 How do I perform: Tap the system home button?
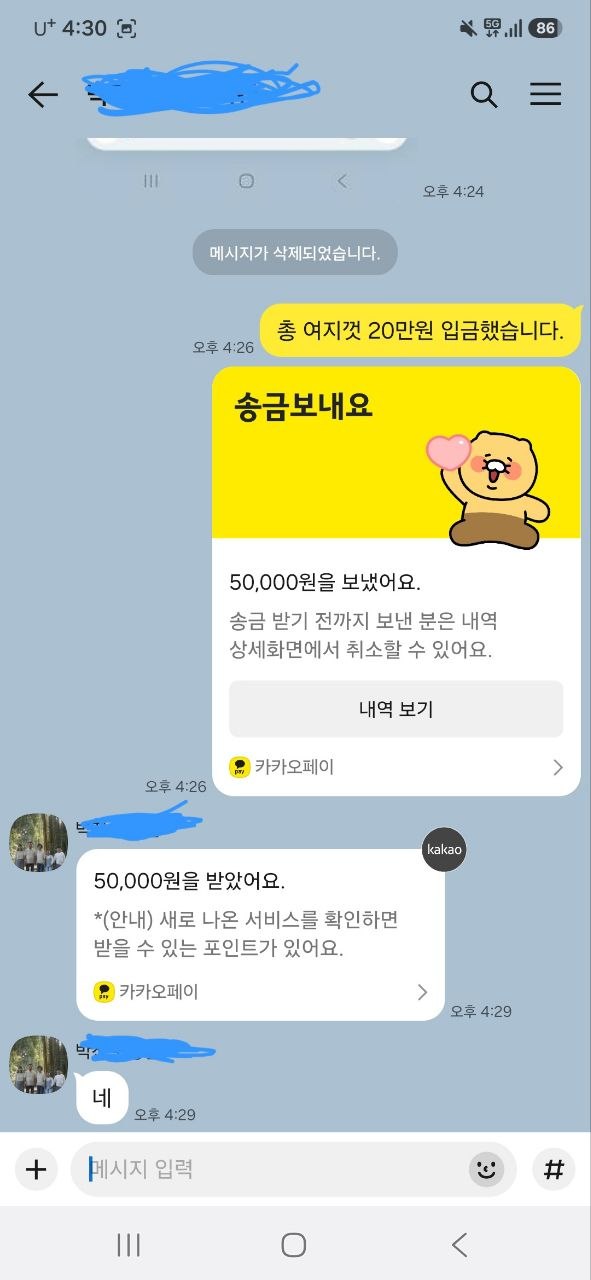pyautogui.click(x=294, y=1245)
